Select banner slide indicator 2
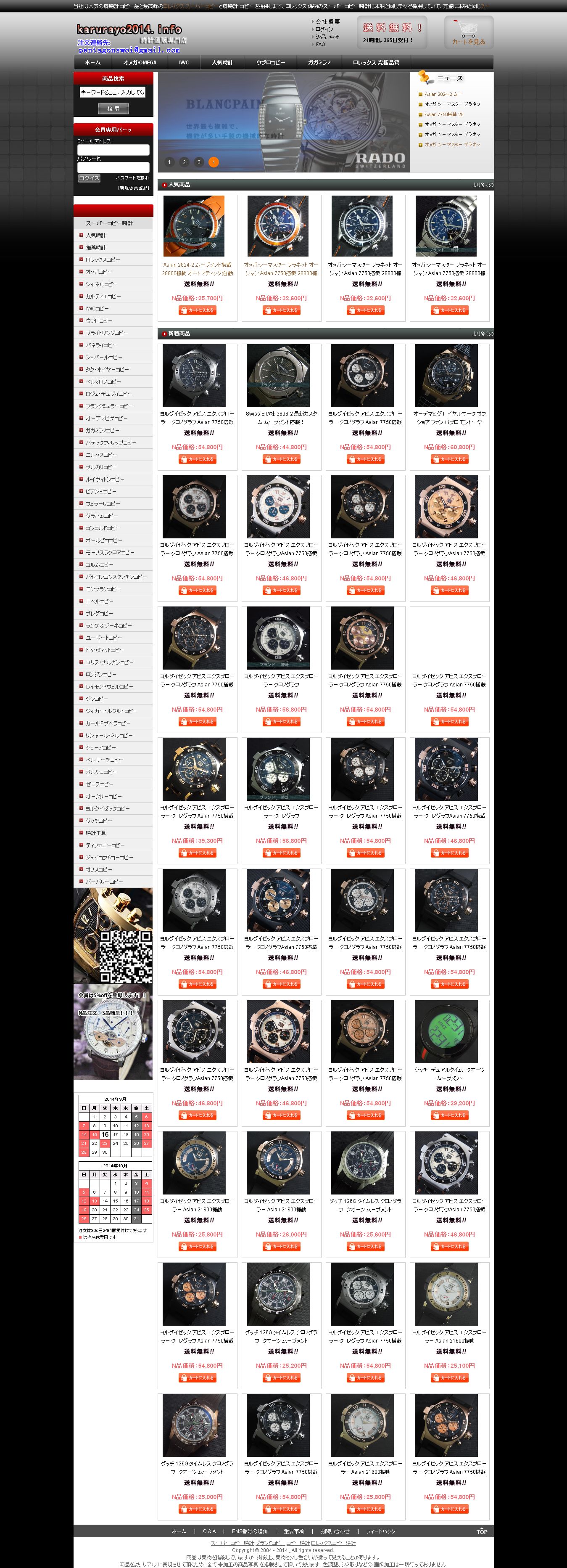 185,162
